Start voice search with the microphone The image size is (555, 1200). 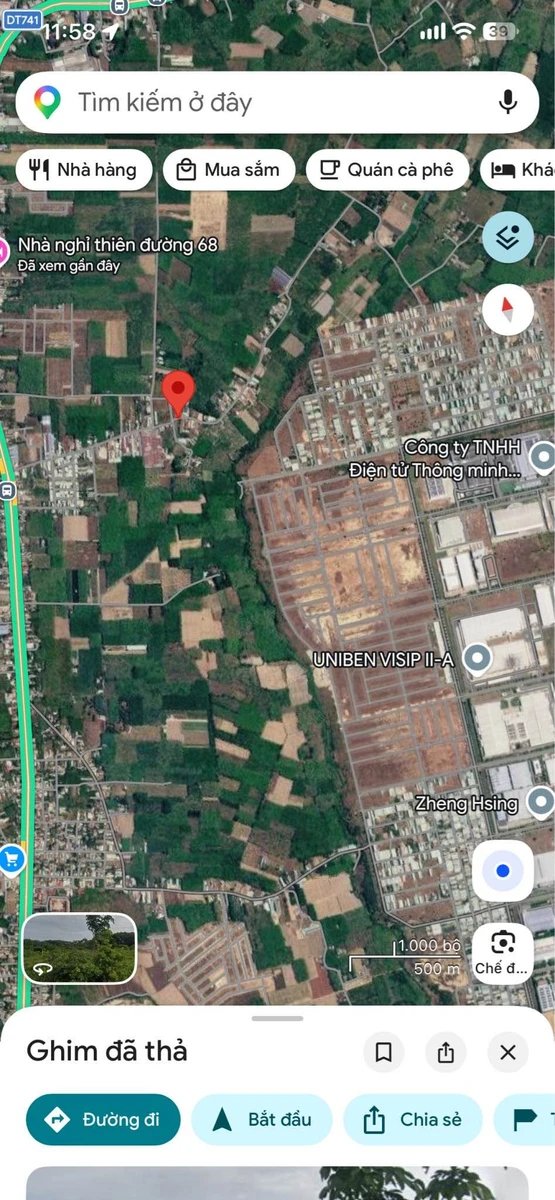(x=507, y=102)
